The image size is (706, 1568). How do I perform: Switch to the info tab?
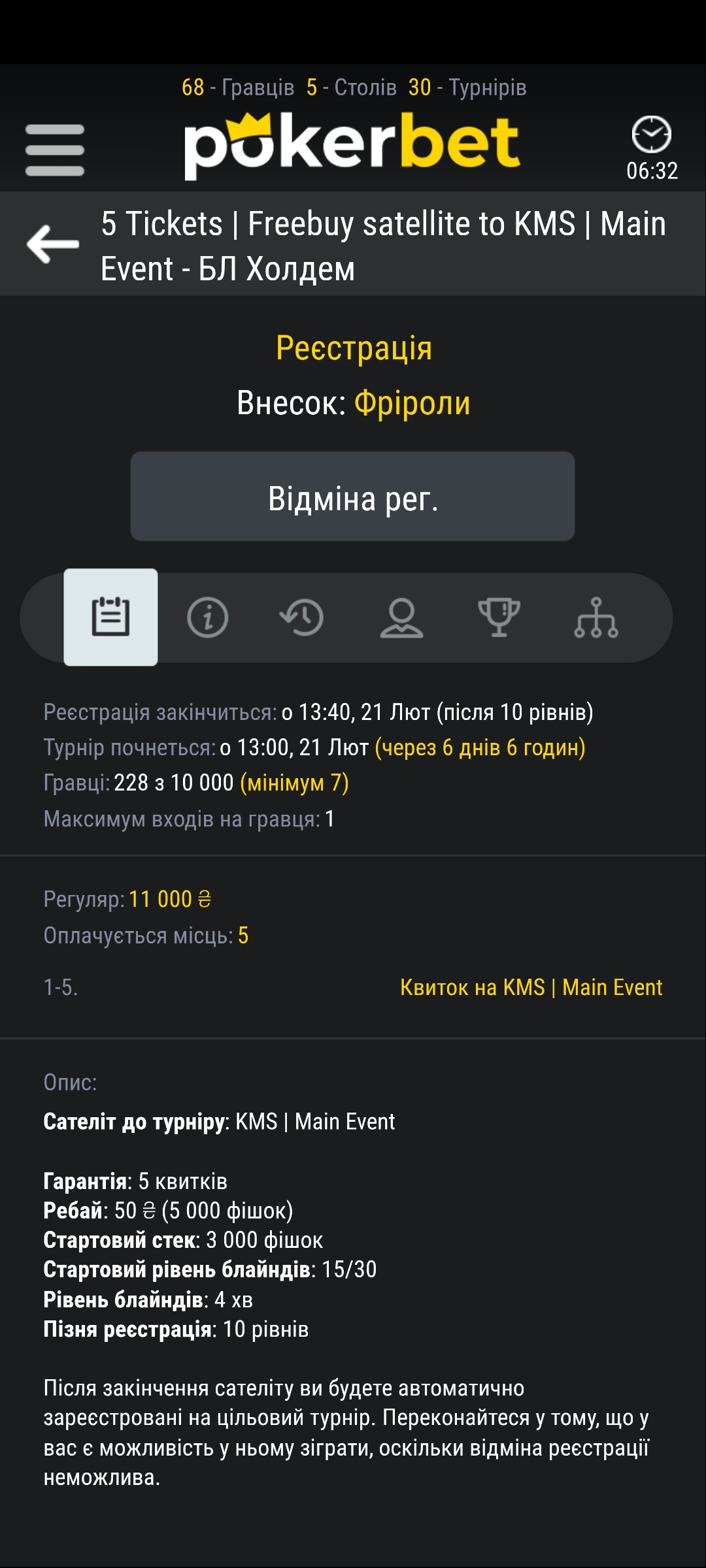[x=207, y=617]
